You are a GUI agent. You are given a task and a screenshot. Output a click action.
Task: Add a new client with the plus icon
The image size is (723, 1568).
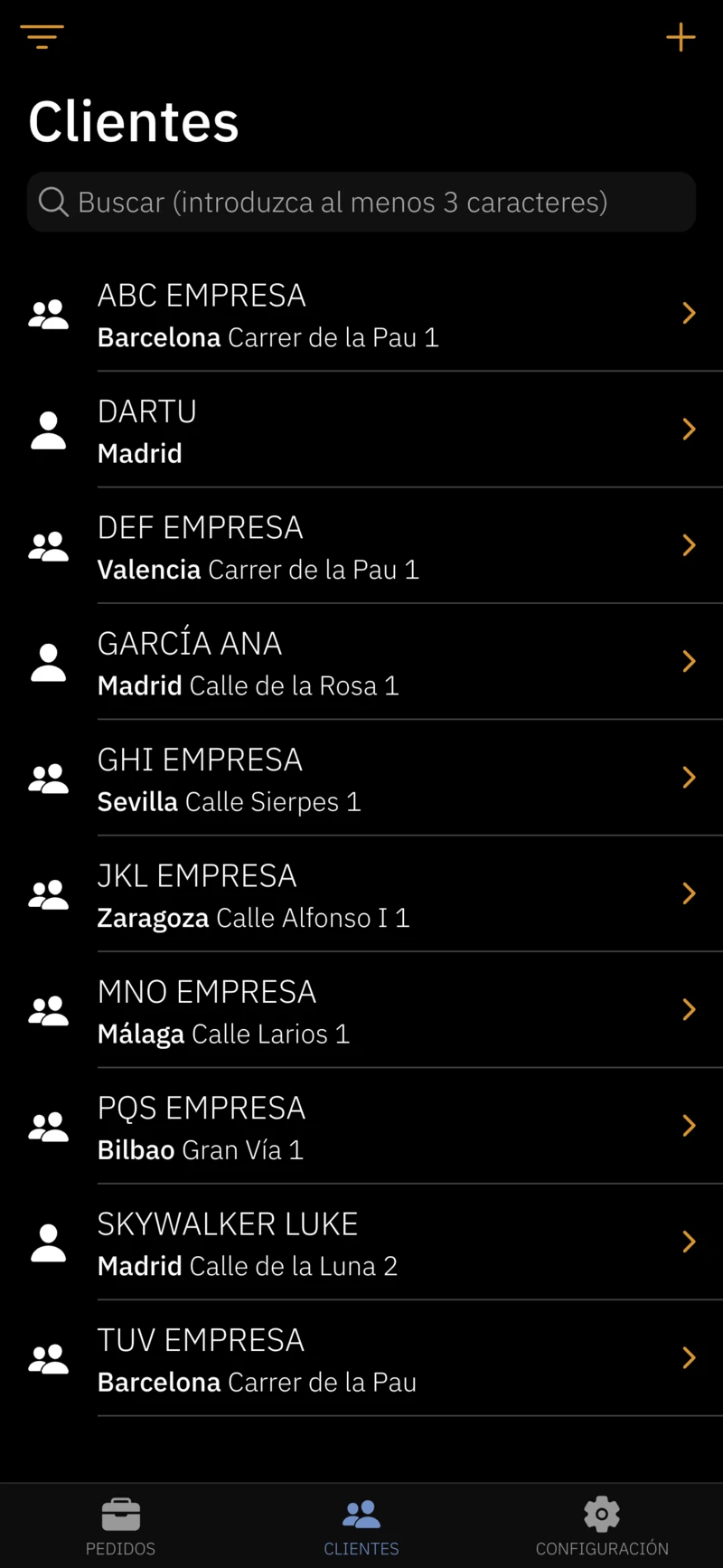coord(681,37)
